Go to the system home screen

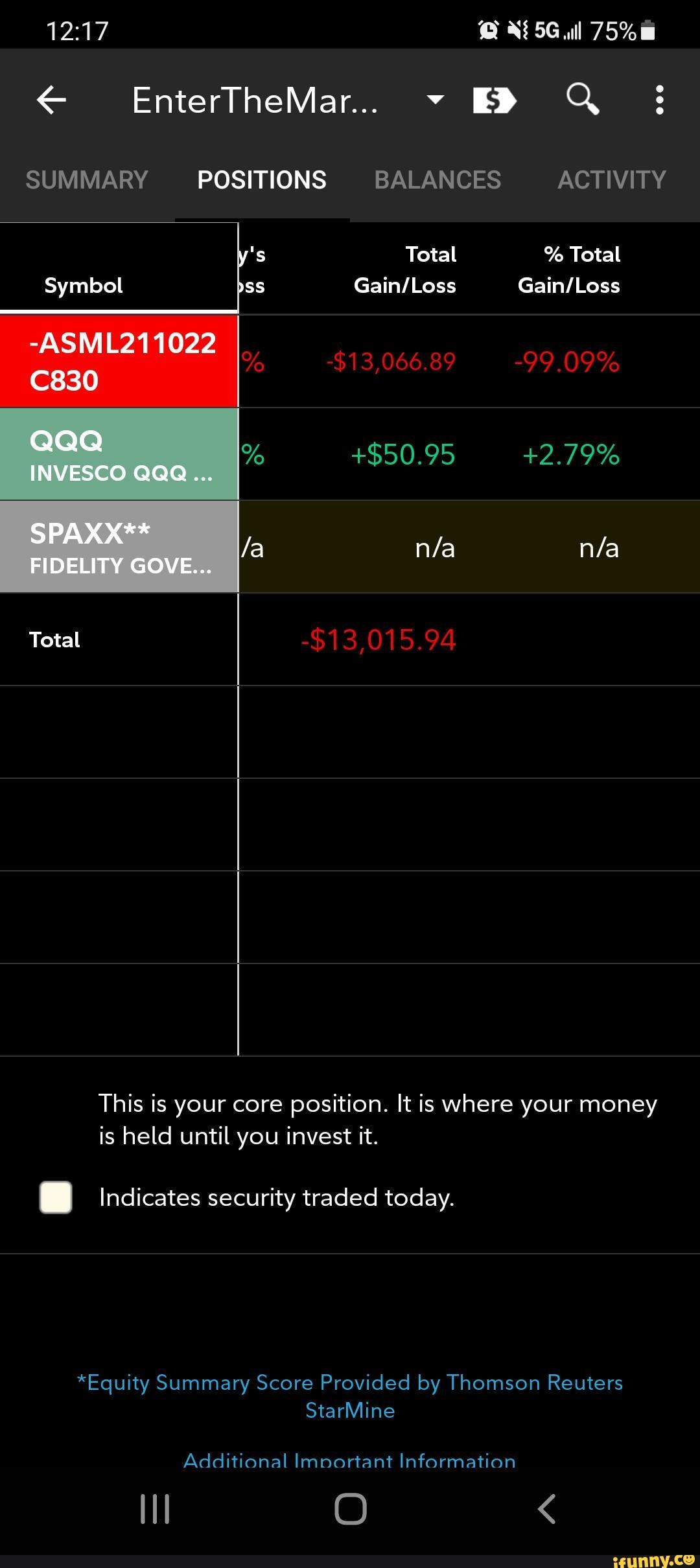[x=351, y=1509]
